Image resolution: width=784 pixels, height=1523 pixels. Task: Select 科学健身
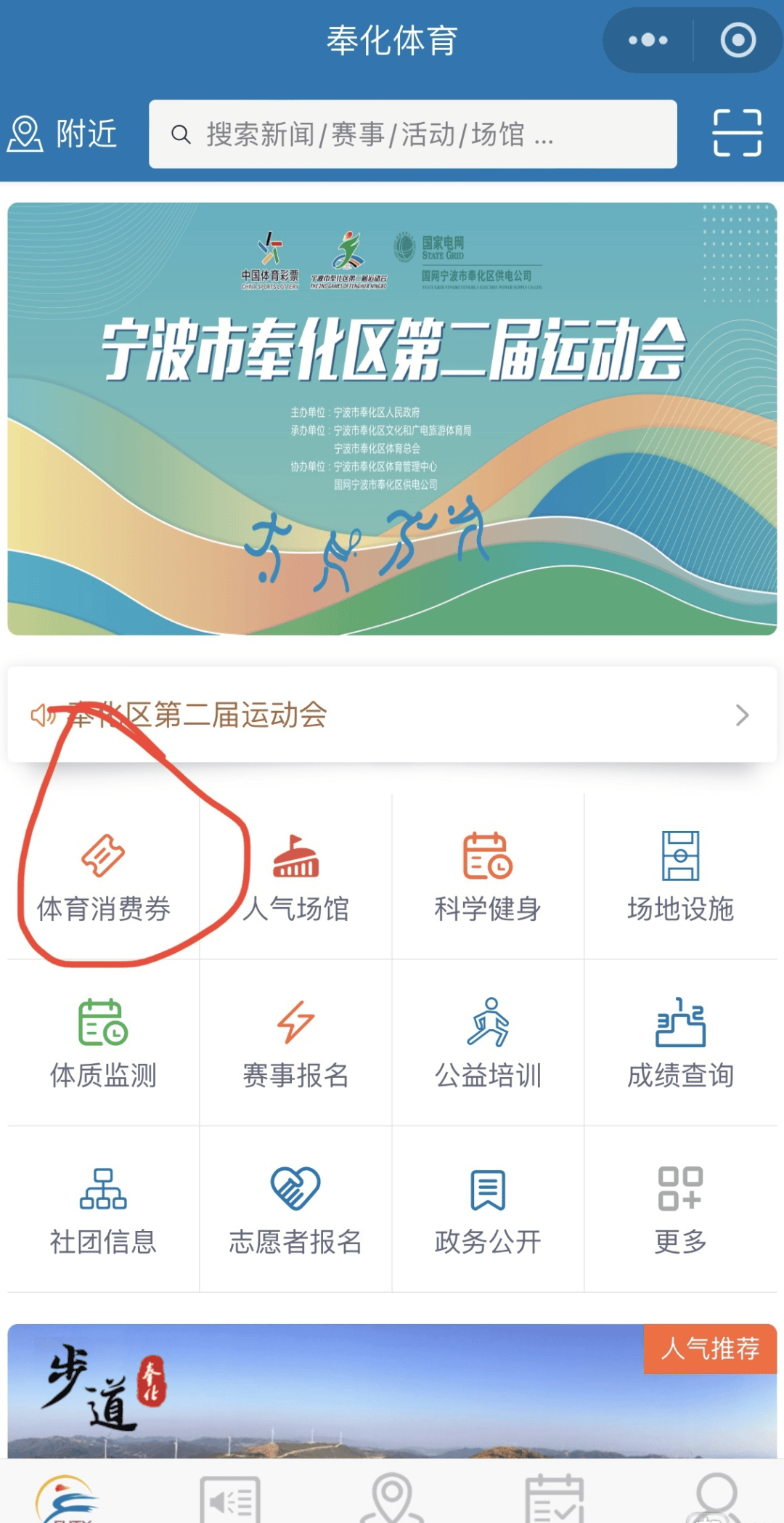pos(488,877)
